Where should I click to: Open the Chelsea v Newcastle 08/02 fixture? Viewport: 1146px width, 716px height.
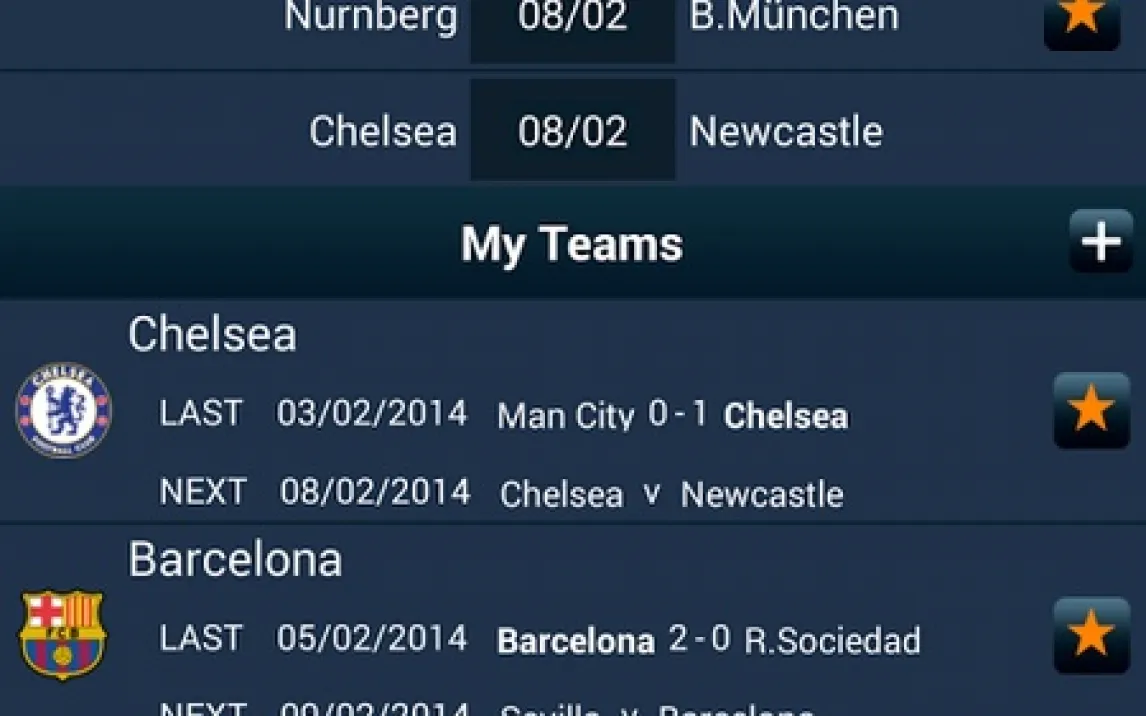point(572,131)
